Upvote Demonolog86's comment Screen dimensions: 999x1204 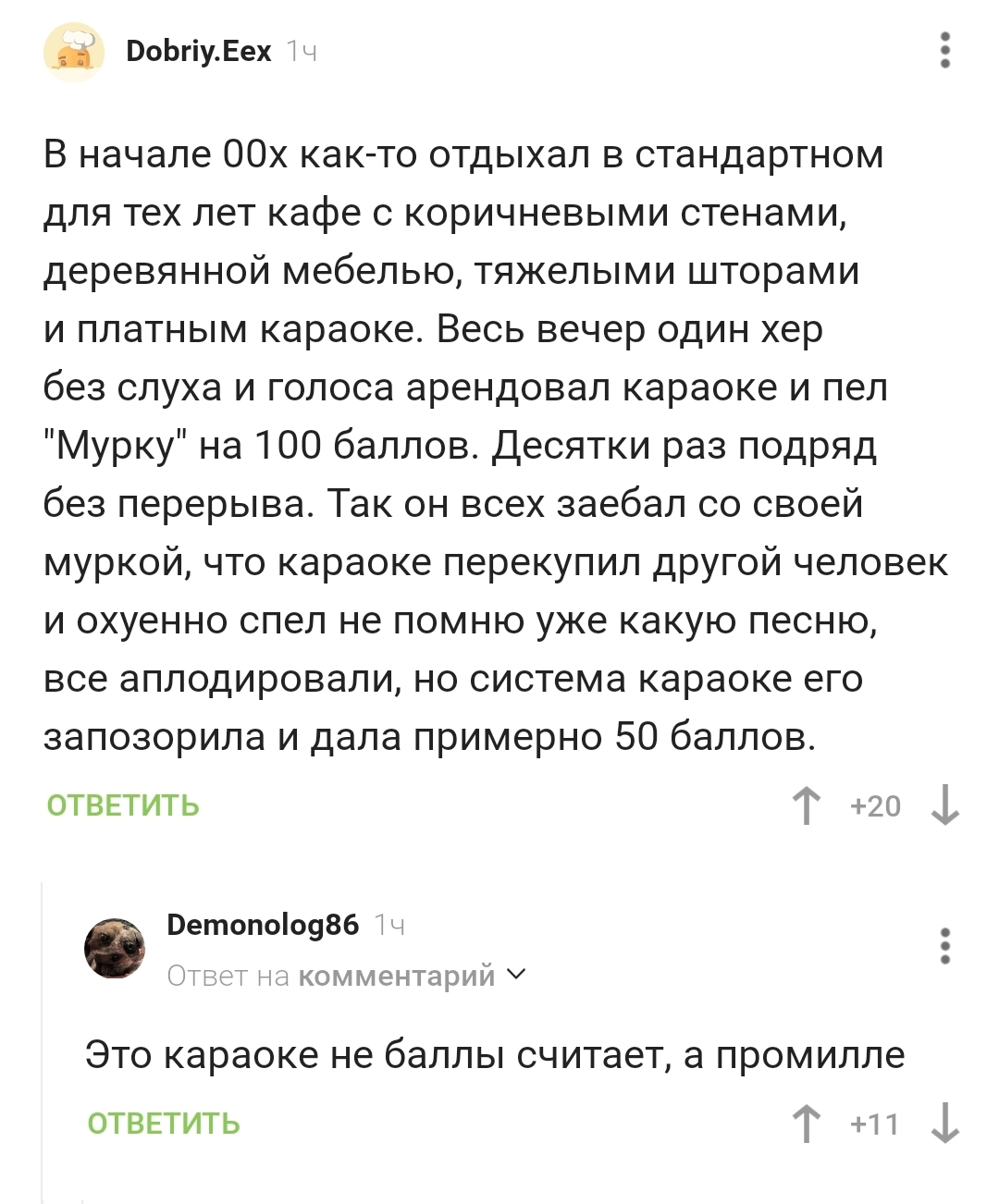[807, 1124]
